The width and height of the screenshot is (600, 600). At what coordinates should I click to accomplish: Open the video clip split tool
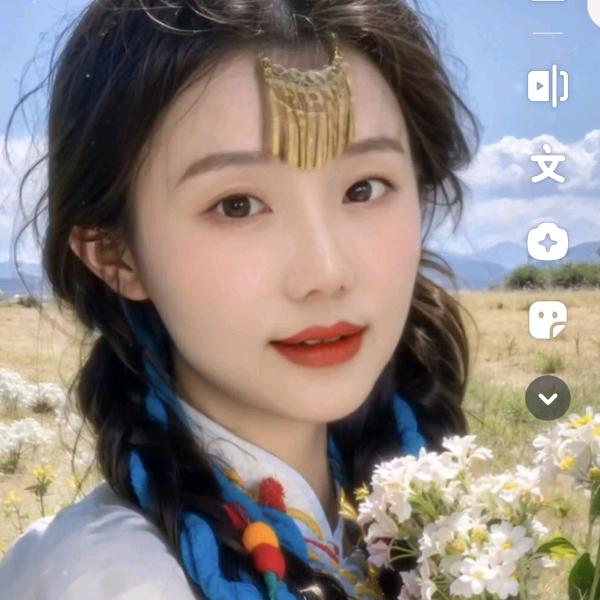547,86
